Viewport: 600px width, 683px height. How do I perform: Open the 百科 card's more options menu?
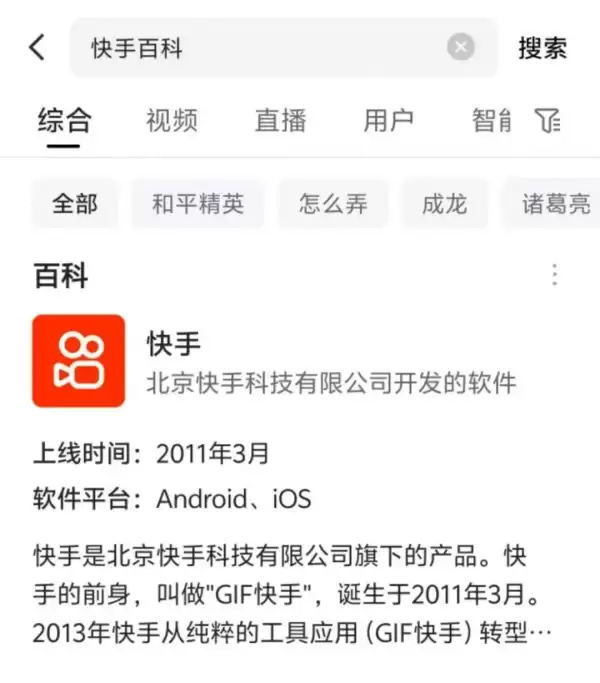tap(554, 275)
